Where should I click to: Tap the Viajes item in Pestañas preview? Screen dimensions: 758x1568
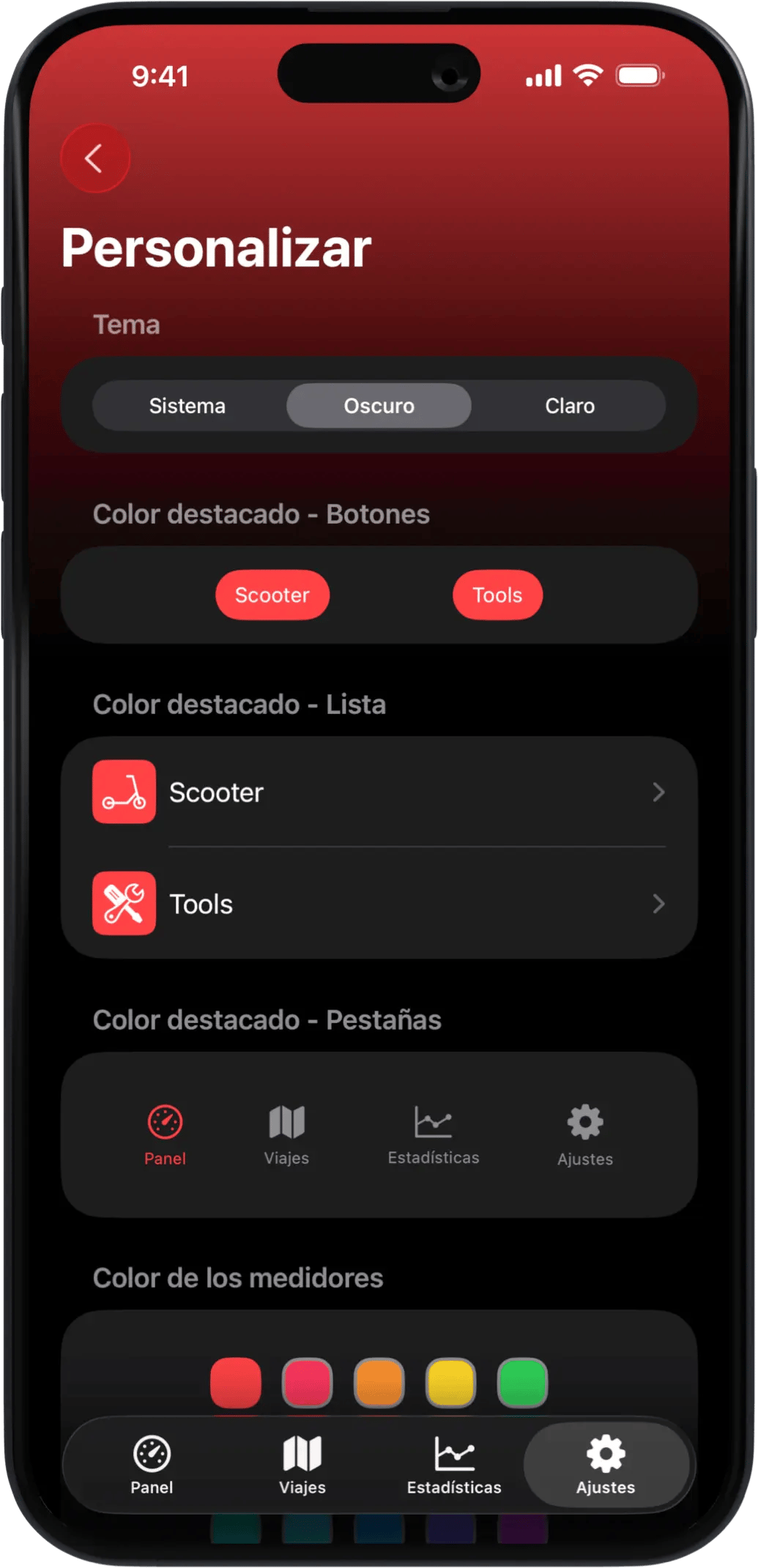click(x=286, y=1134)
